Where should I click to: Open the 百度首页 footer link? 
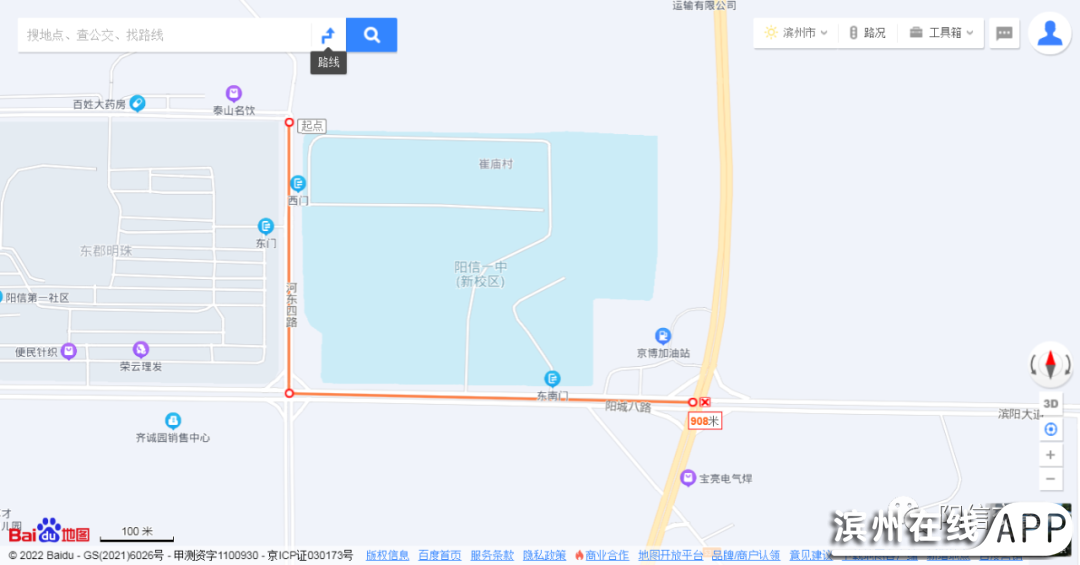439,555
